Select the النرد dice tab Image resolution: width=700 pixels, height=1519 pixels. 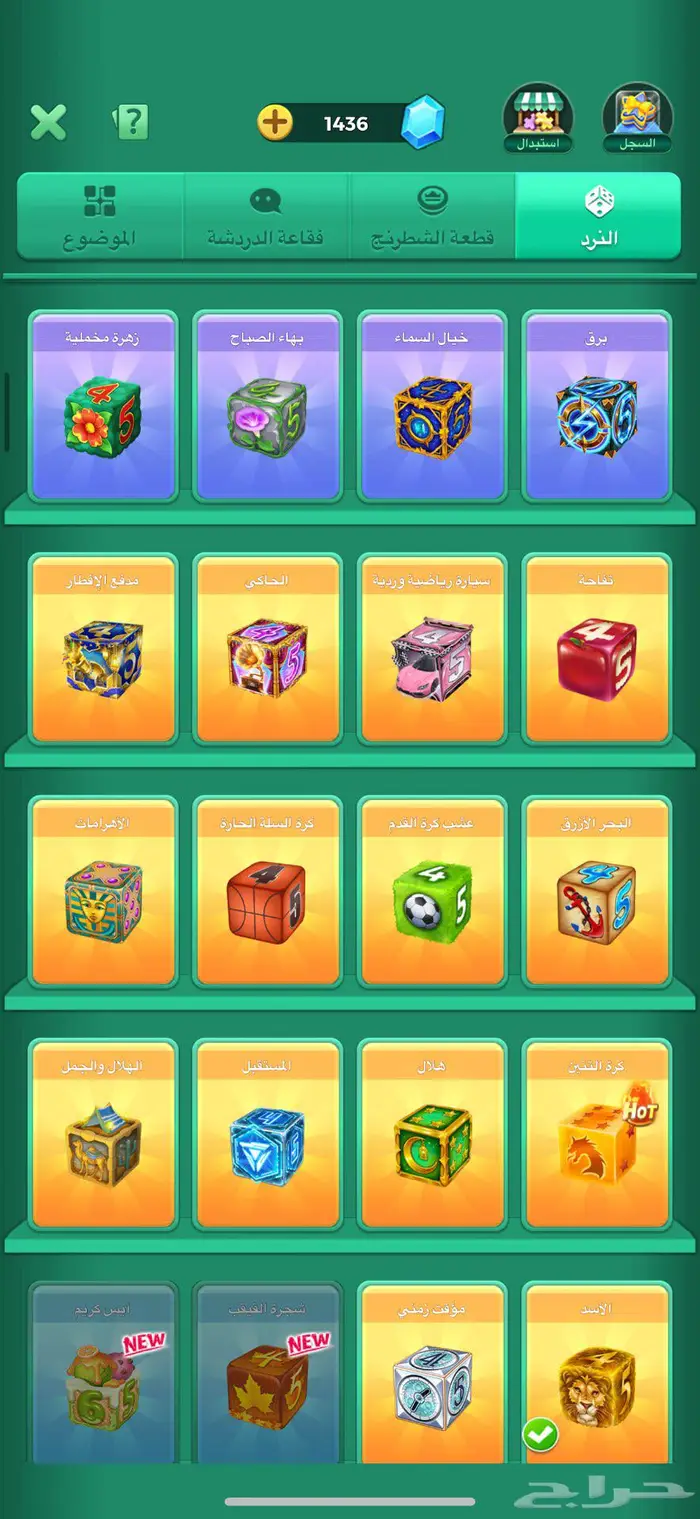click(x=599, y=216)
